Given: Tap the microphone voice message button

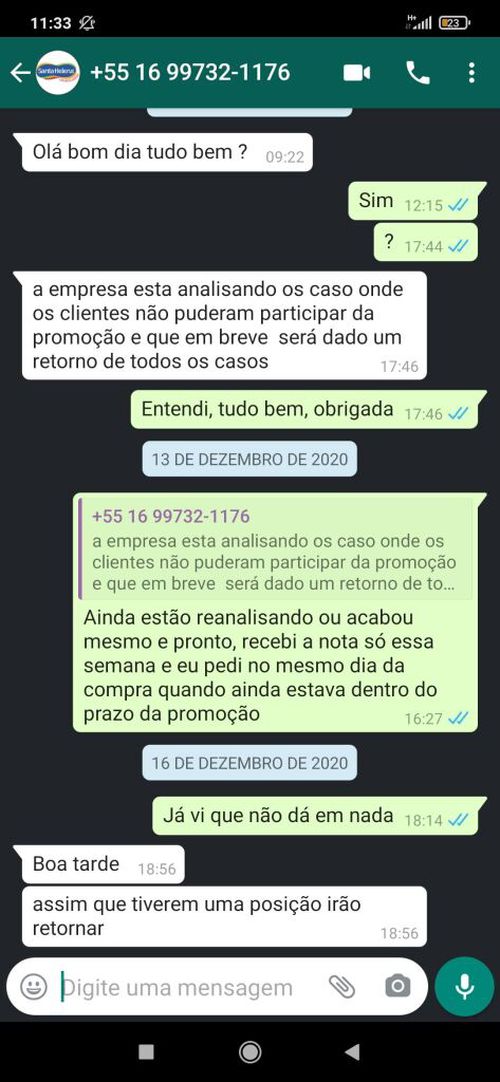Looking at the screenshot, I should tap(465, 987).
